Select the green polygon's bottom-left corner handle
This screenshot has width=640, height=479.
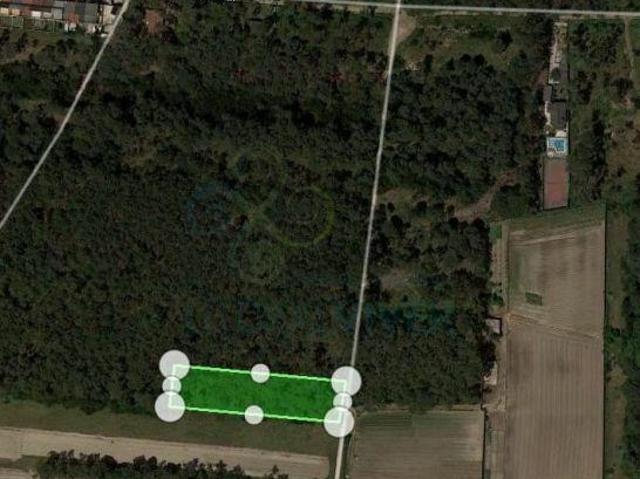170,407
